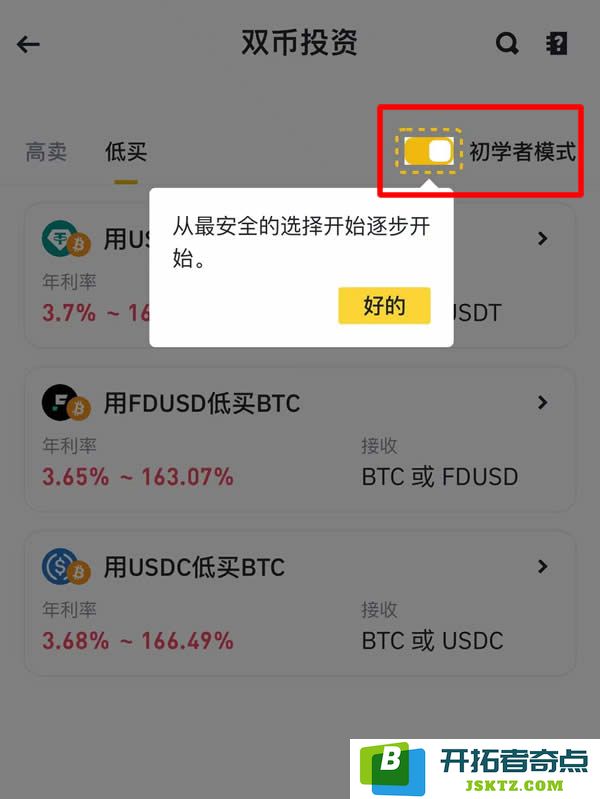The width and height of the screenshot is (600, 799).
Task: Switch to the 高卖 tab
Action: (x=46, y=152)
